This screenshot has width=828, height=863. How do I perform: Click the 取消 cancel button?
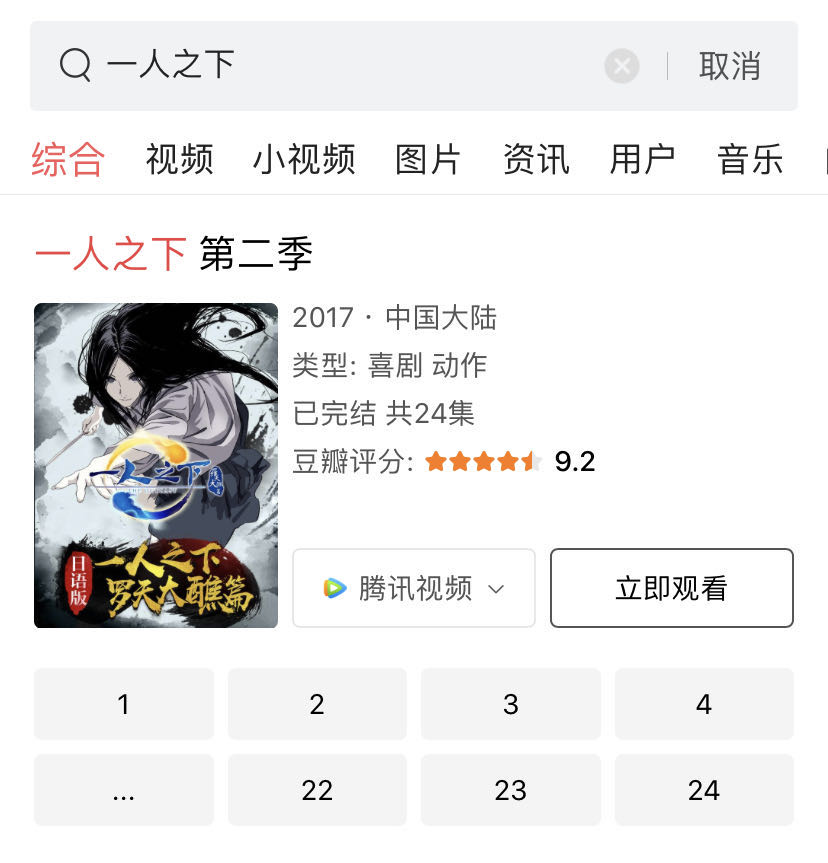click(729, 65)
